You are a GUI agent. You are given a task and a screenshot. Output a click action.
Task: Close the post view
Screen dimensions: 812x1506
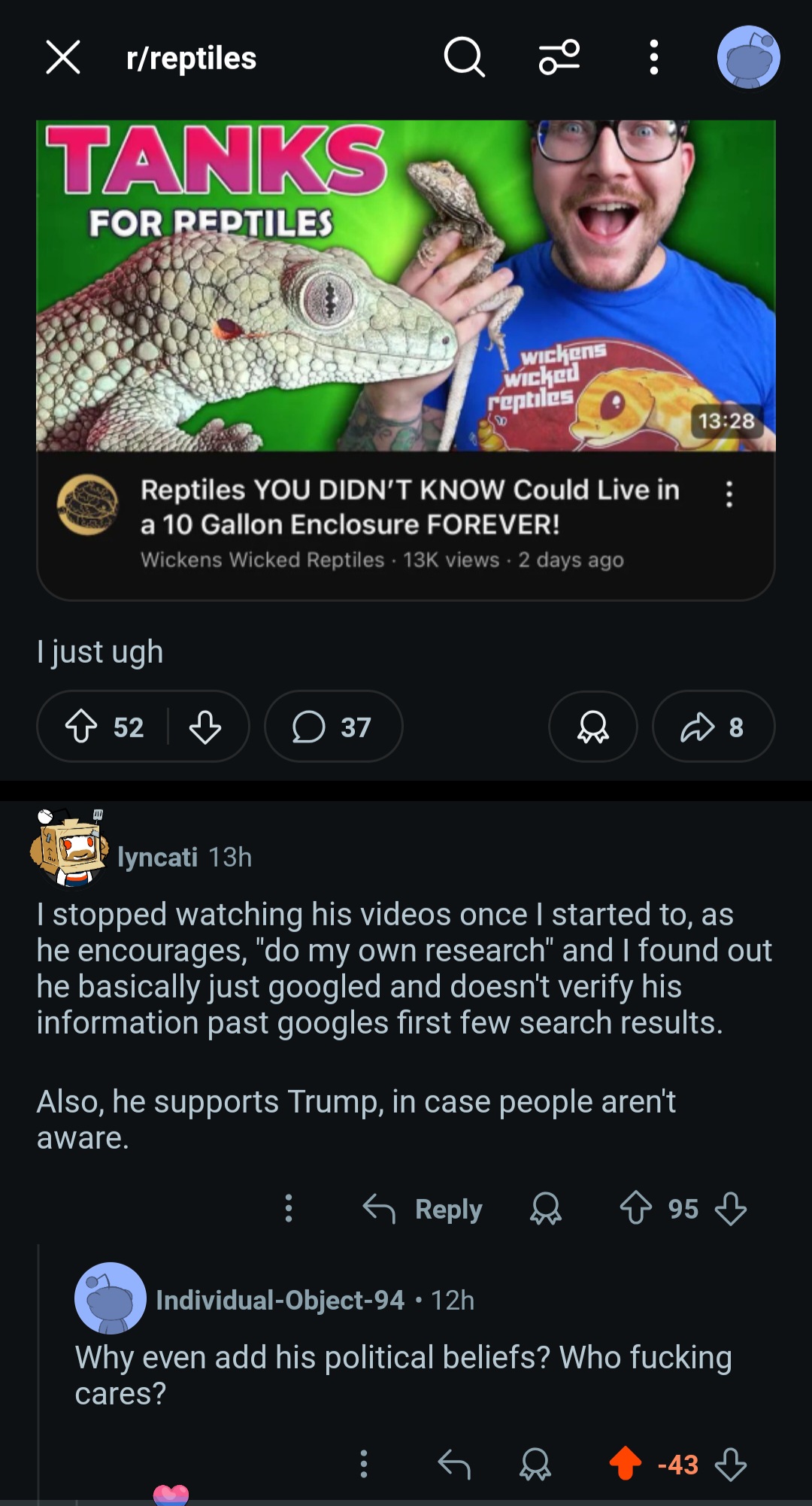click(x=62, y=58)
